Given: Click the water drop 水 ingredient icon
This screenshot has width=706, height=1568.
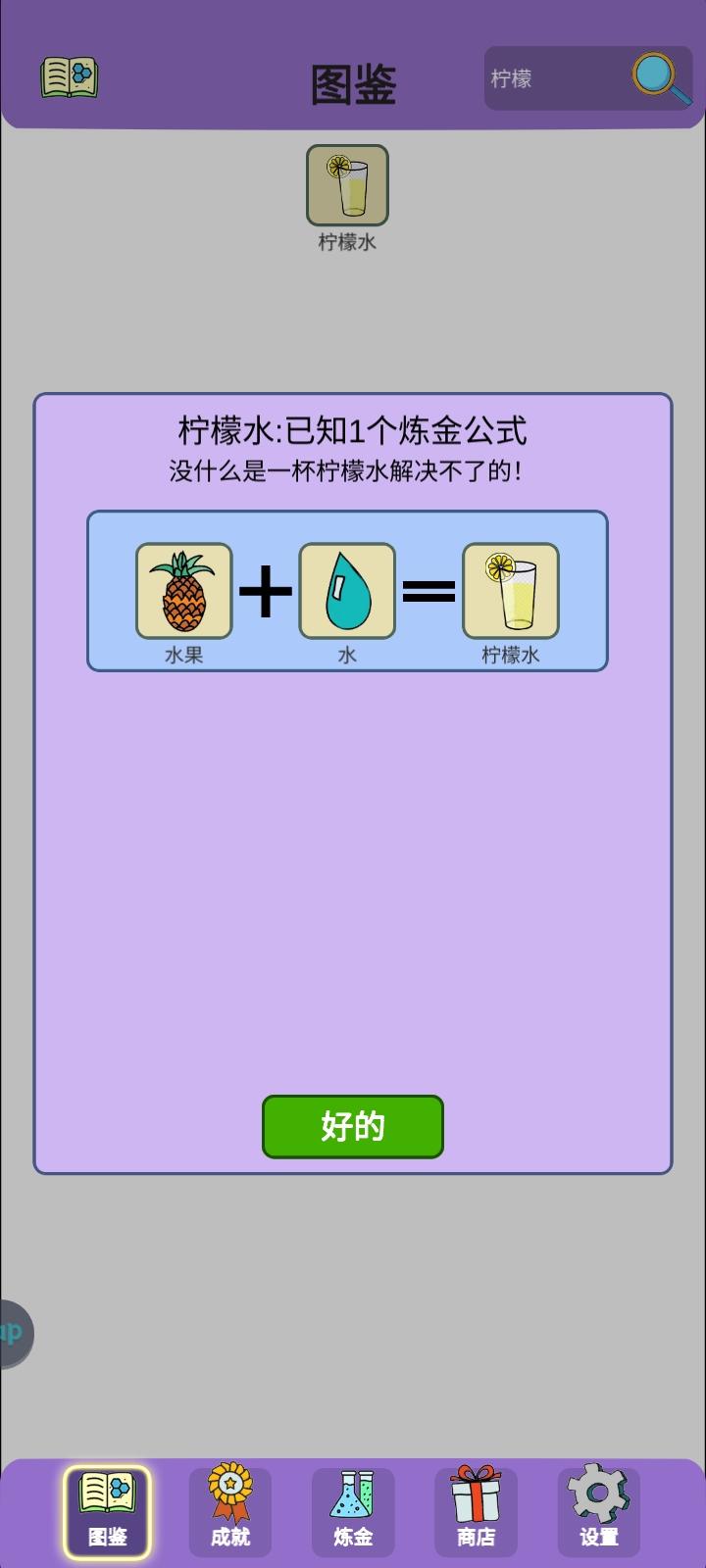Looking at the screenshot, I should click(x=347, y=591).
